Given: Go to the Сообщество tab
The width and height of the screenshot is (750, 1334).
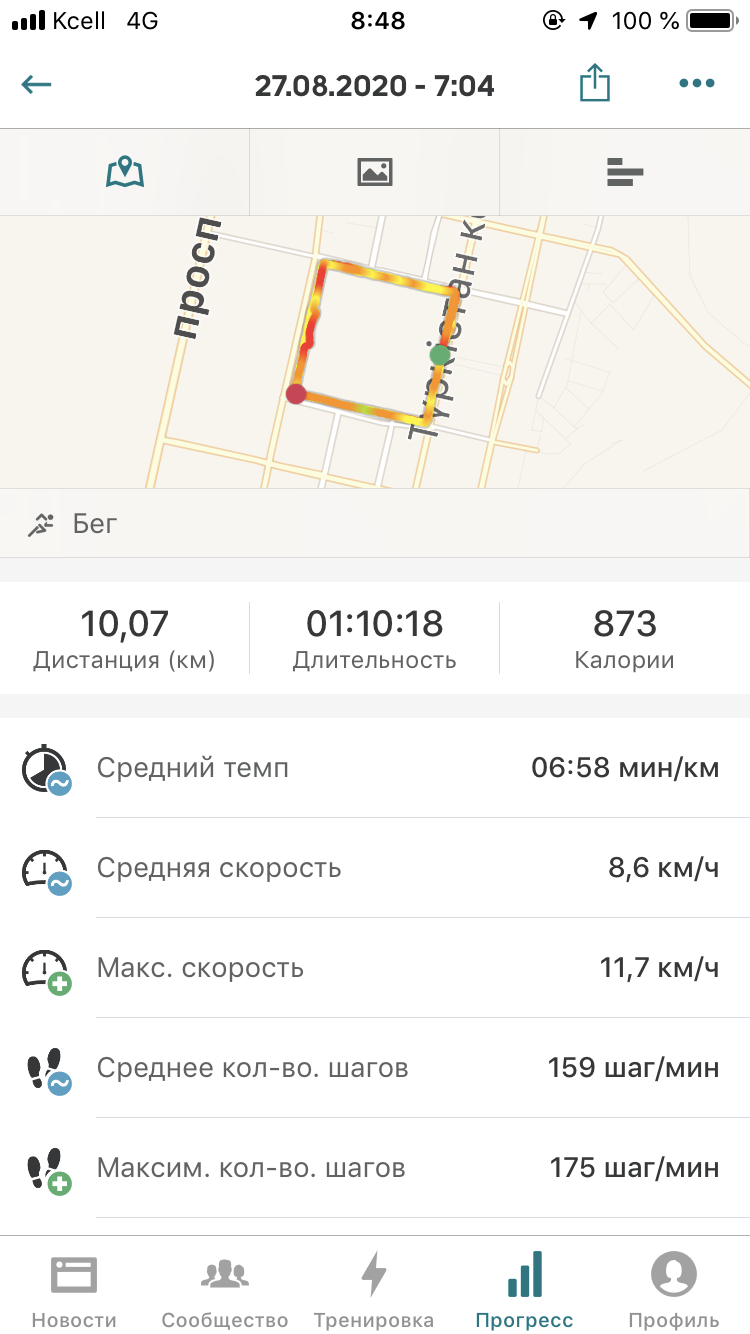Looking at the screenshot, I should (x=224, y=1288).
